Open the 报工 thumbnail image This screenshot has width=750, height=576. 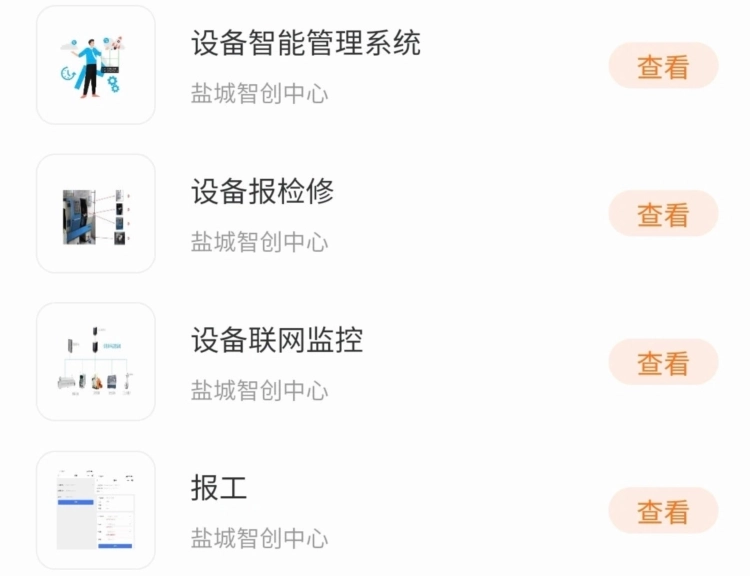(96, 510)
